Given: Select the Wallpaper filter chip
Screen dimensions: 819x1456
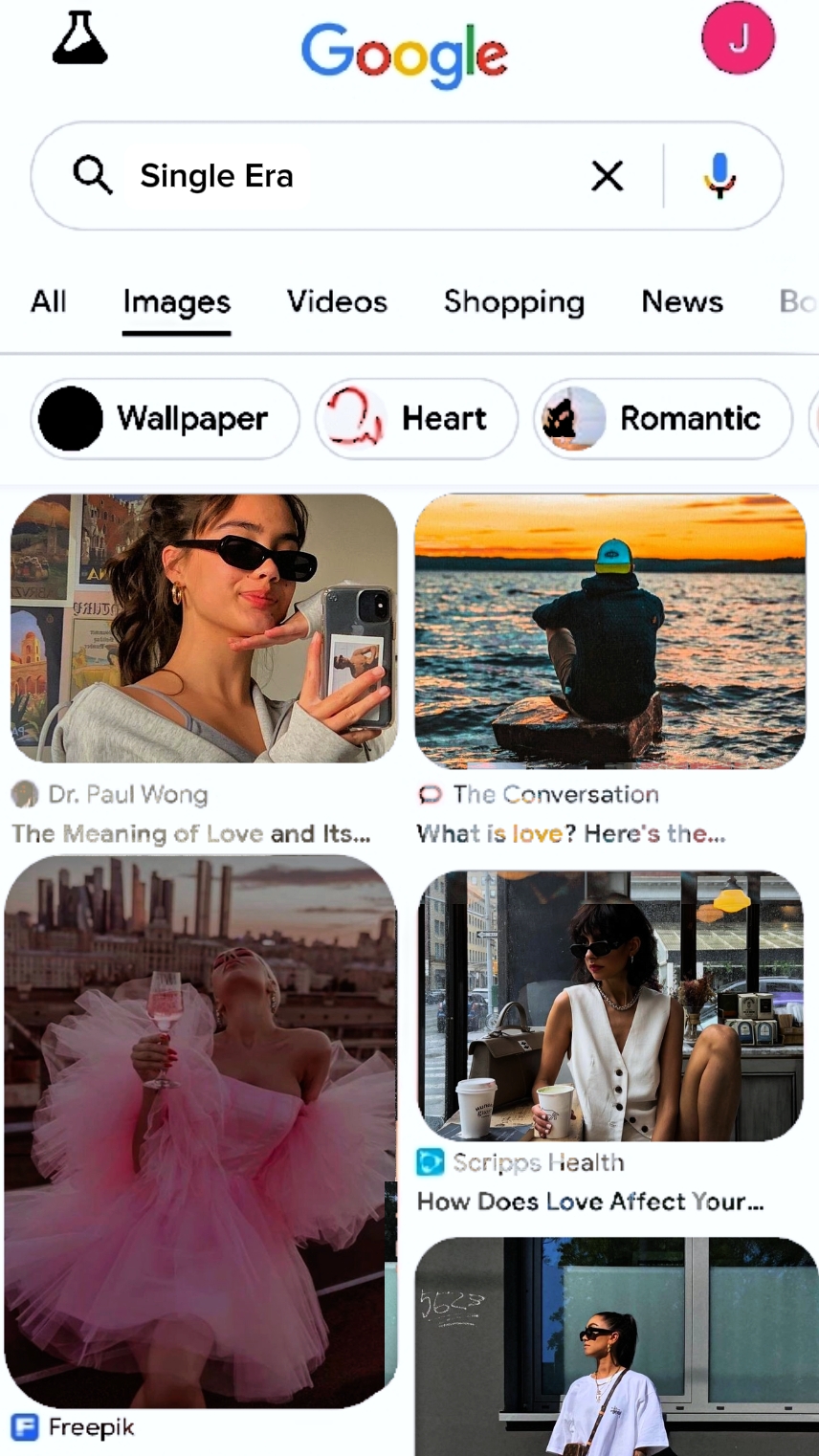Looking at the screenshot, I should pos(165,419).
